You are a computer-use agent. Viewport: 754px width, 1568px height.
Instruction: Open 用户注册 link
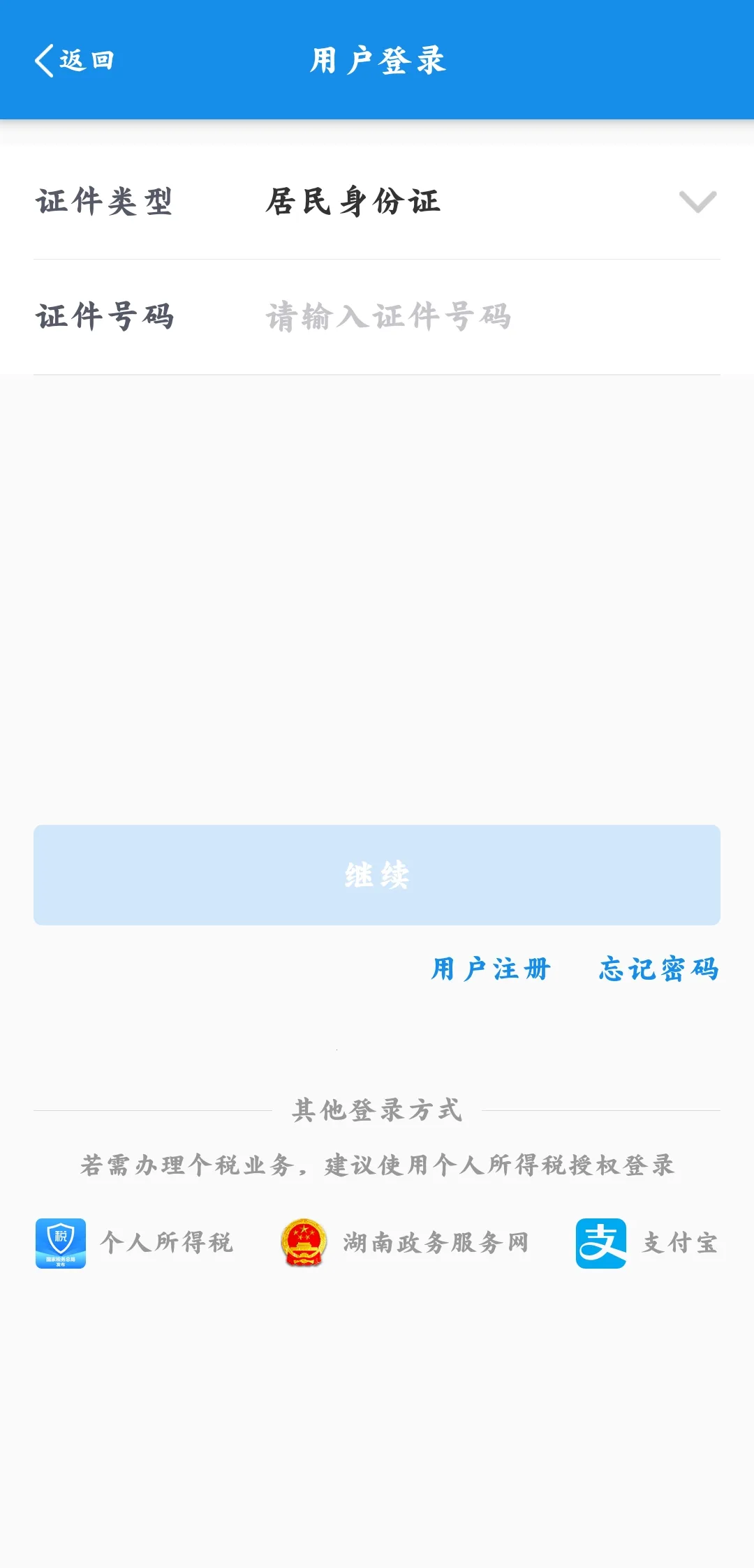pyautogui.click(x=491, y=969)
